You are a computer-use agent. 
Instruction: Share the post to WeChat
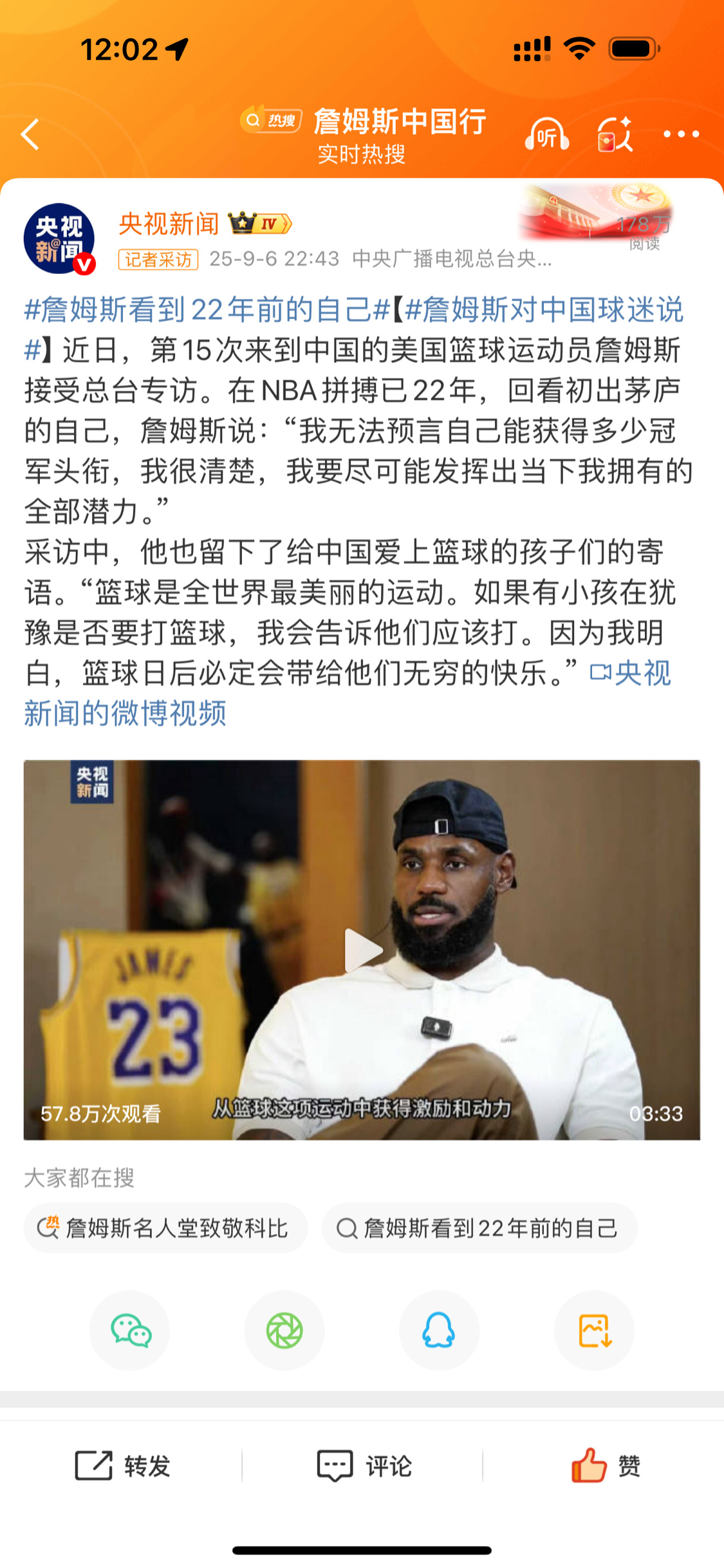pyautogui.click(x=130, y=1331)
